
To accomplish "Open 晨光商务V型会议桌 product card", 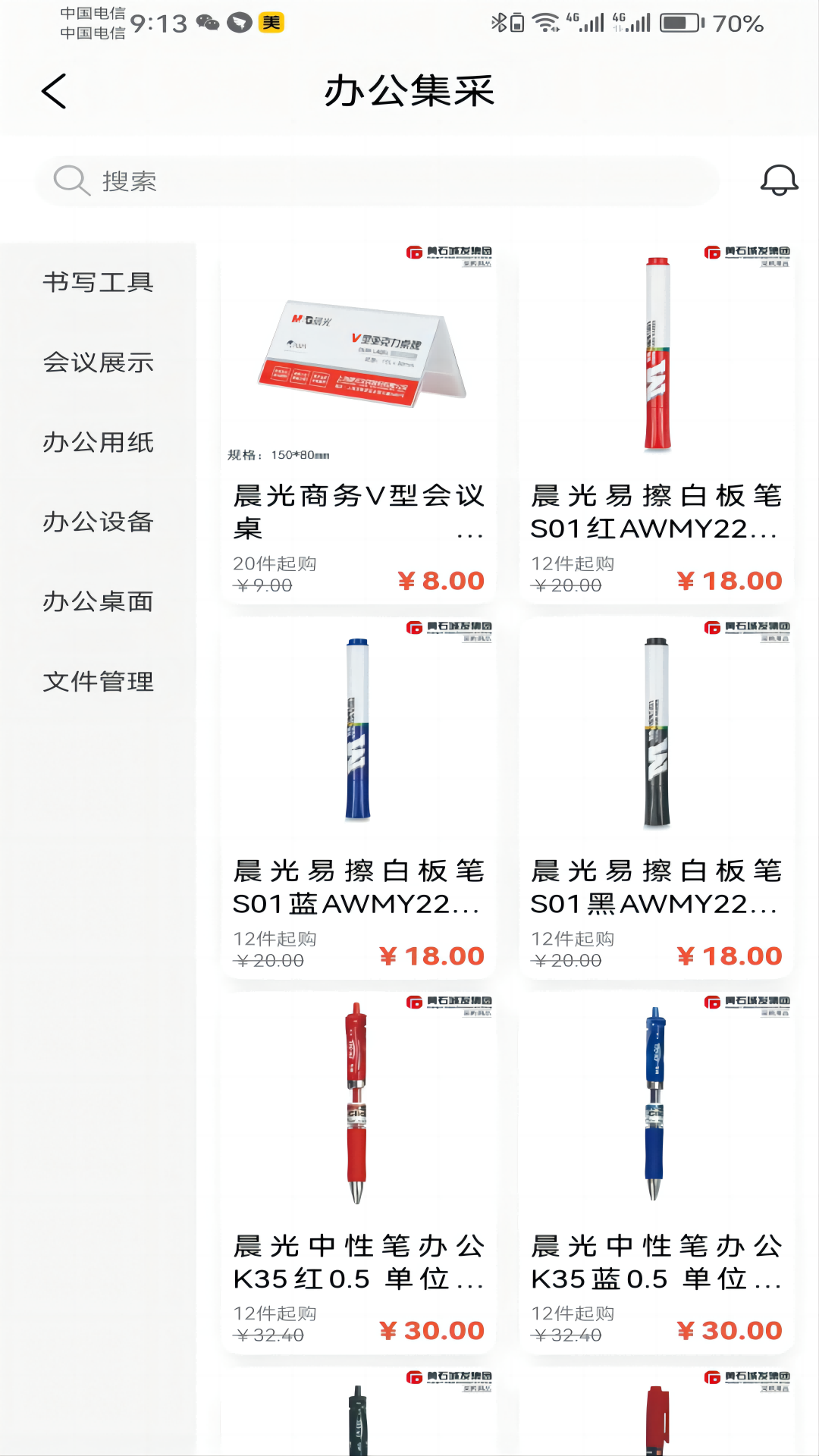I will click(359, 423).
